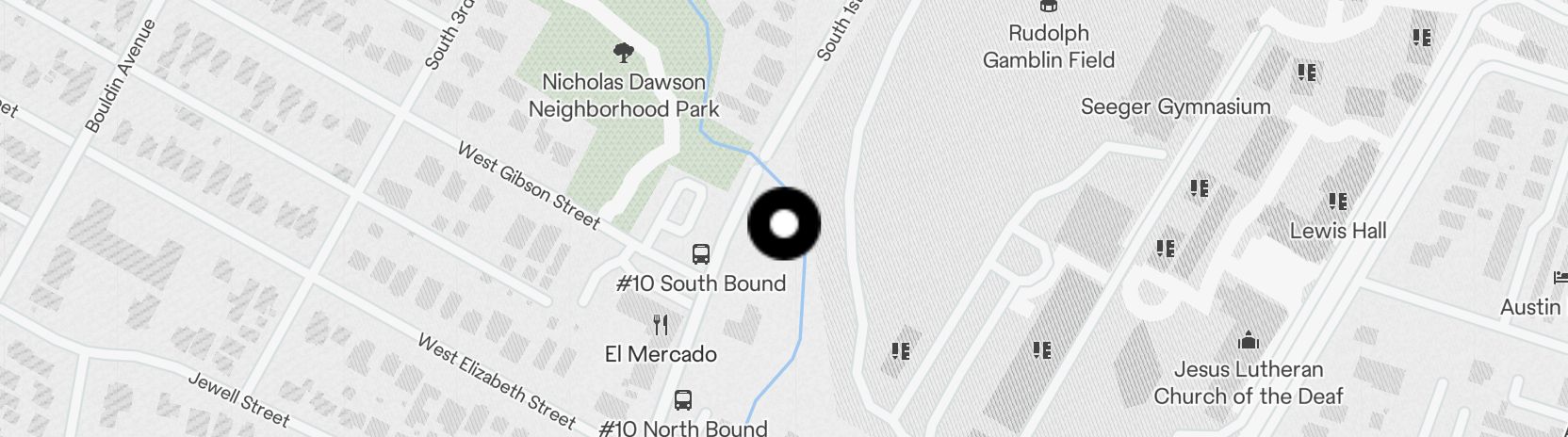This screenshot has width=1568, height=437.
Task: Select the El Mercado restaurant marker
Action: point(661,326)
